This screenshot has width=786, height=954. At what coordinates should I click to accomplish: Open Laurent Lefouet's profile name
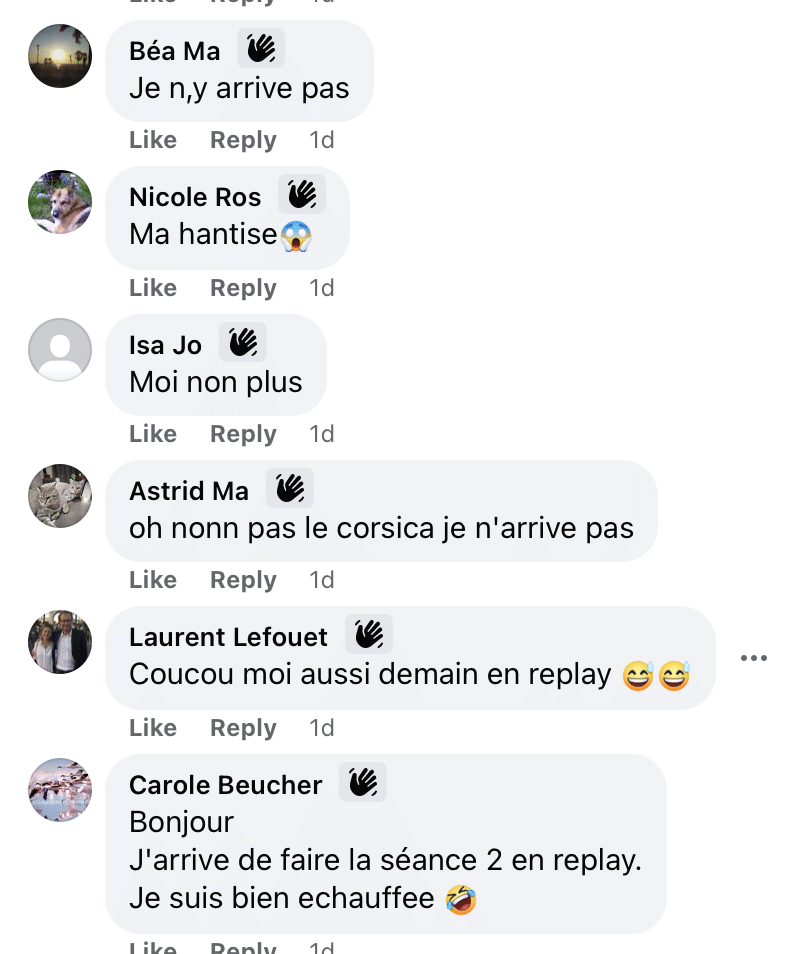click(x=228, y=637)
